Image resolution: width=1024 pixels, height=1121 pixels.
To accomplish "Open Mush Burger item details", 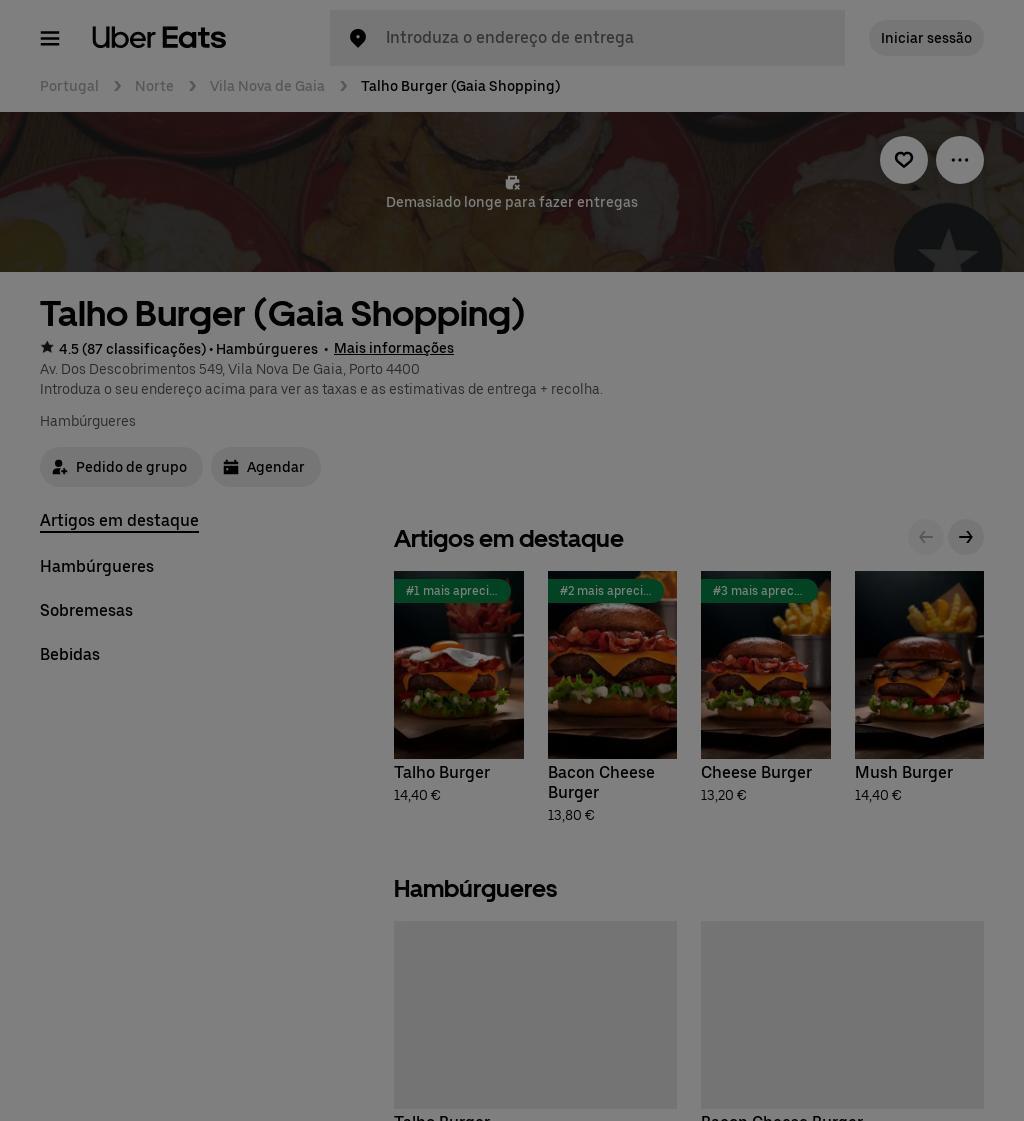I will (919, 665).
